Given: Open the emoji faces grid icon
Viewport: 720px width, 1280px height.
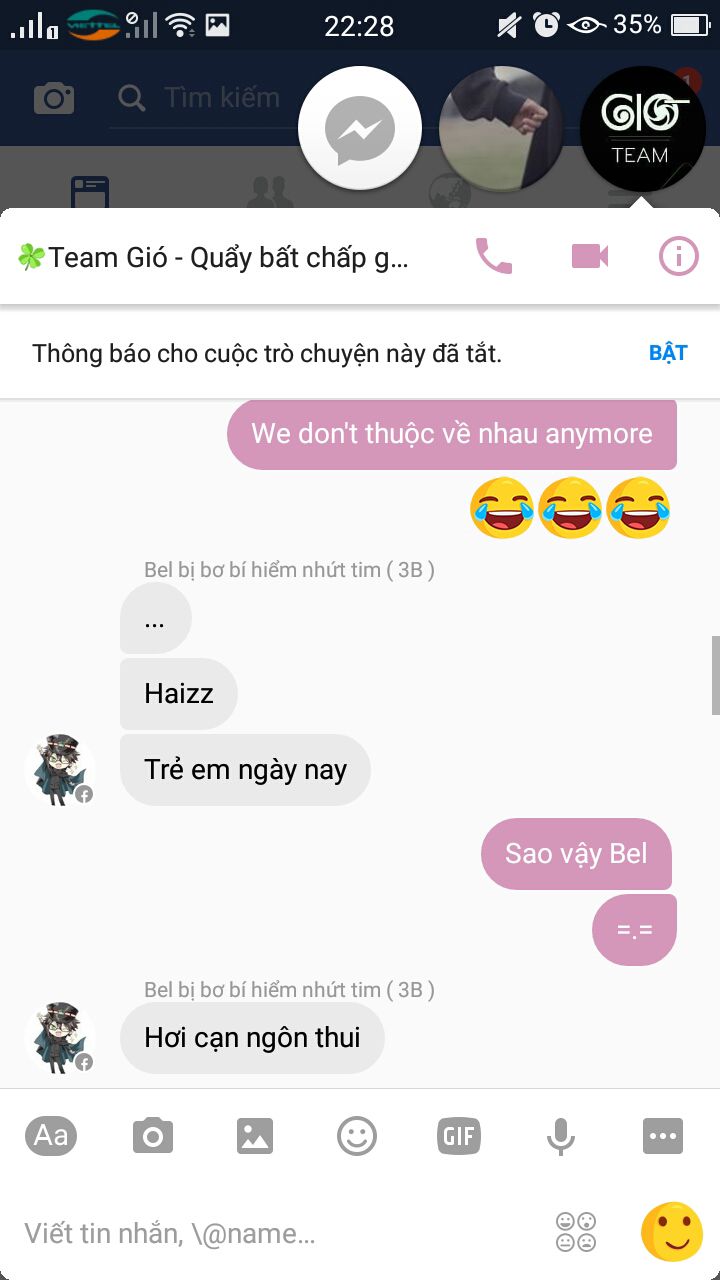Looking at the screenshot, I should tap(576, 1232).
